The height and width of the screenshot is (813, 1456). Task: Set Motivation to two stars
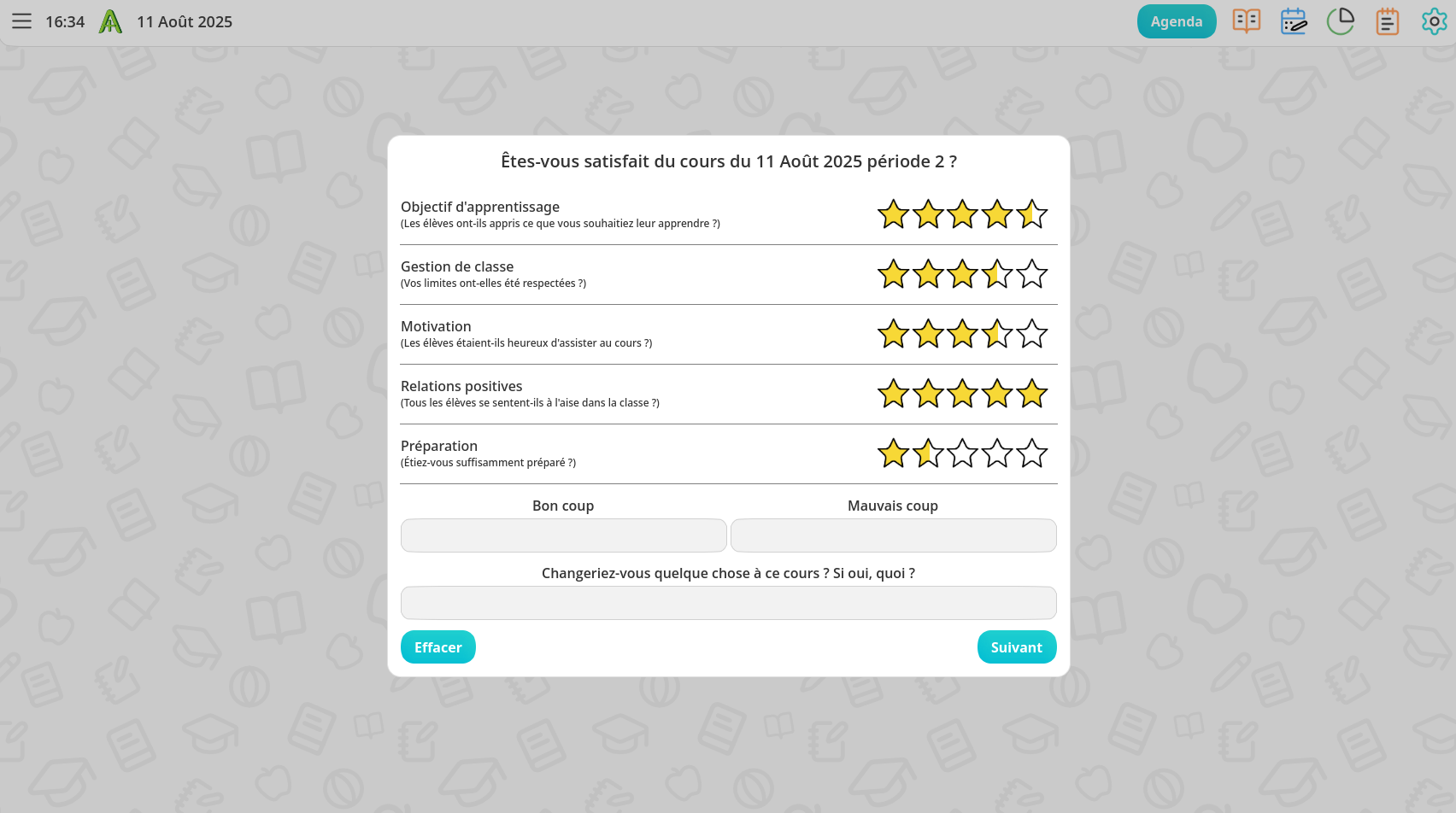point(928,334)
